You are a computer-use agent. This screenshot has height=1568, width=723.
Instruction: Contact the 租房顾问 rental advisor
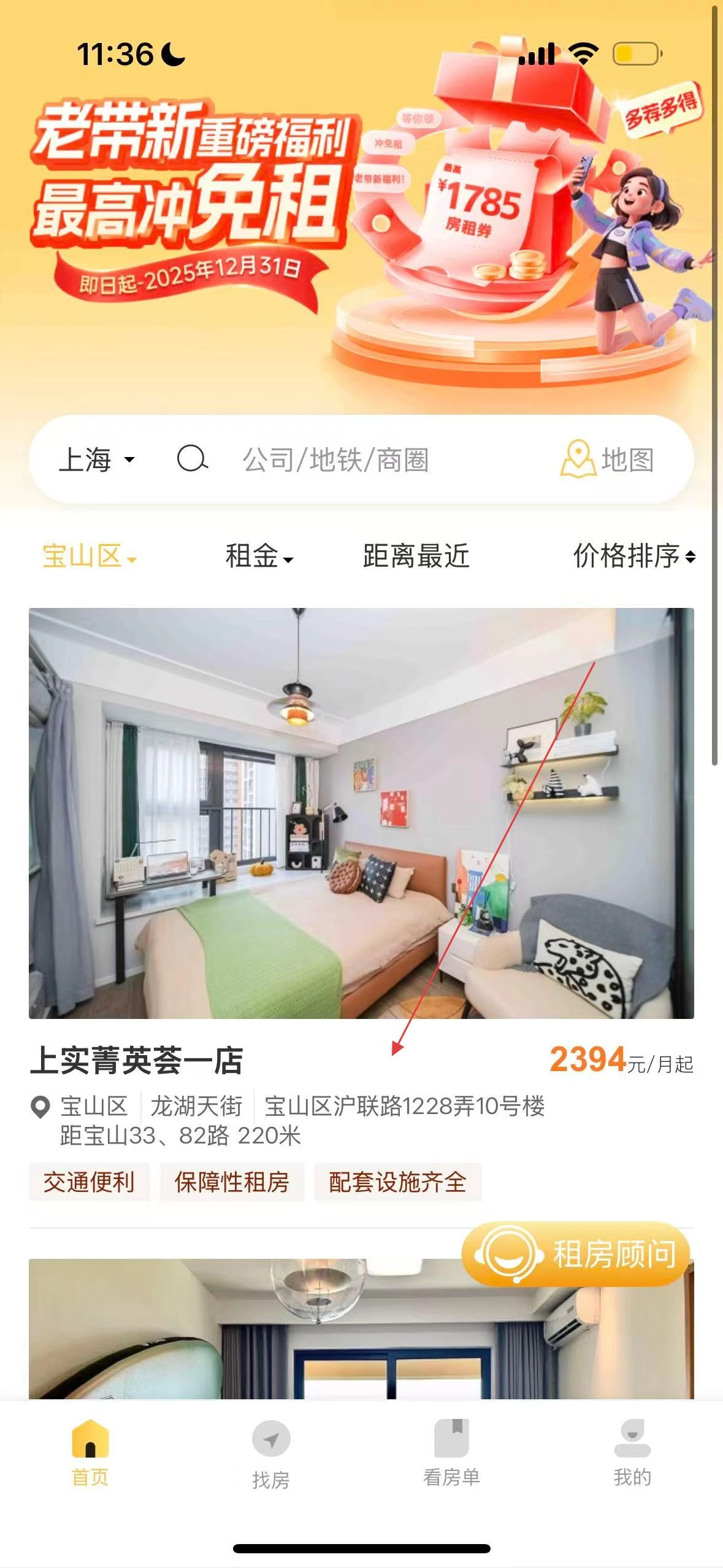pyautogui.click(x=576, y=1254)
